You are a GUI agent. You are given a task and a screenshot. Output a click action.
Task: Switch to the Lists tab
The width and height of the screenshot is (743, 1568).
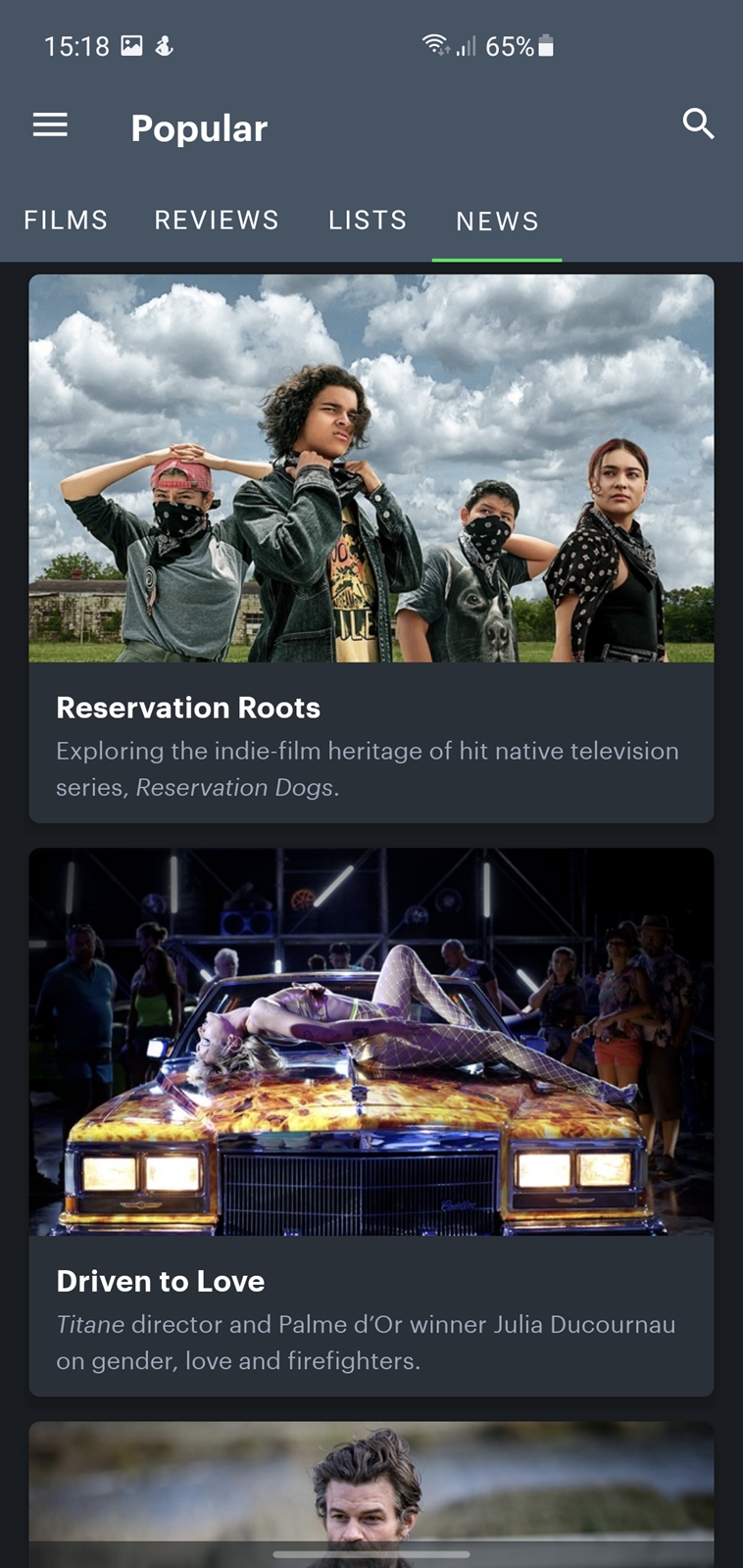click(368, 220)
